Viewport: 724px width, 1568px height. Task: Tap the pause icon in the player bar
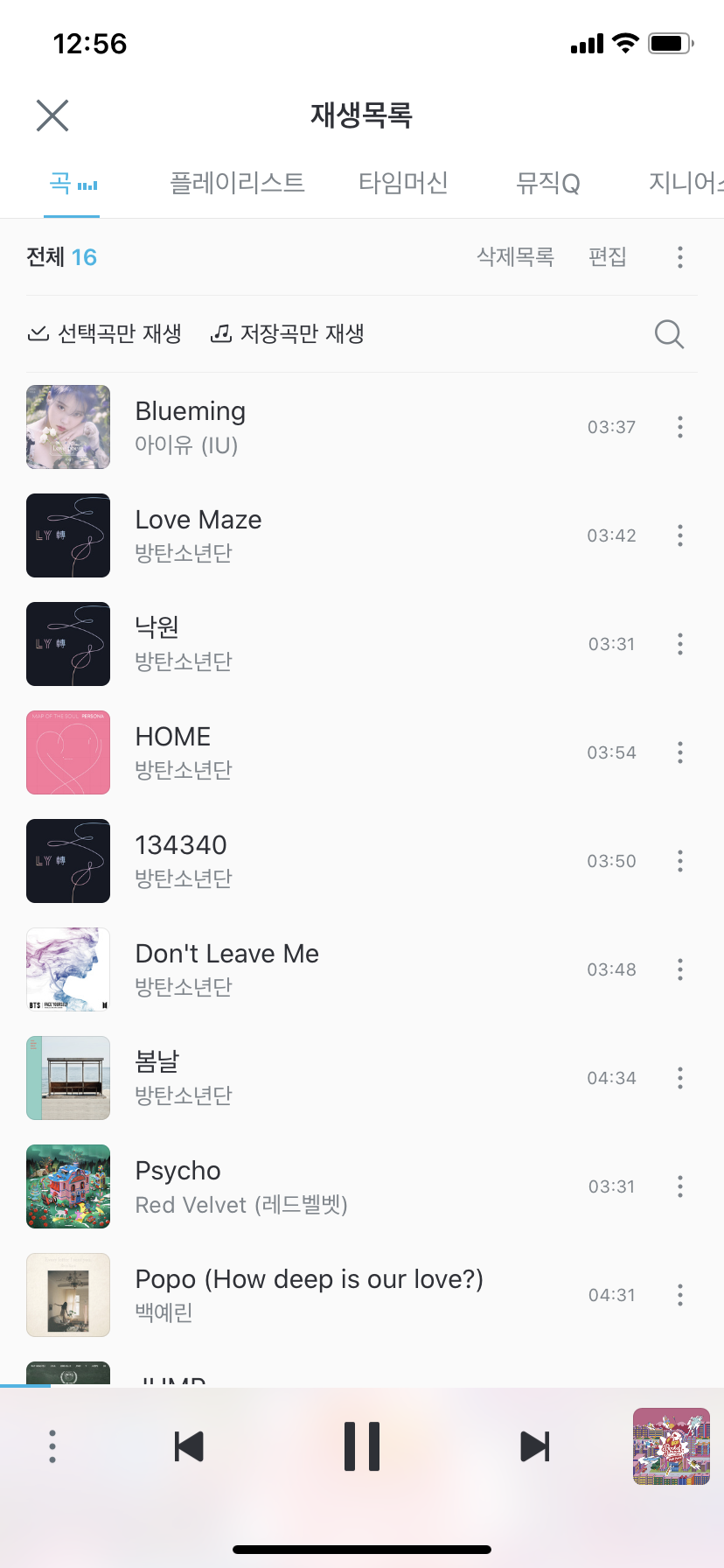[x=362, y=1445]
